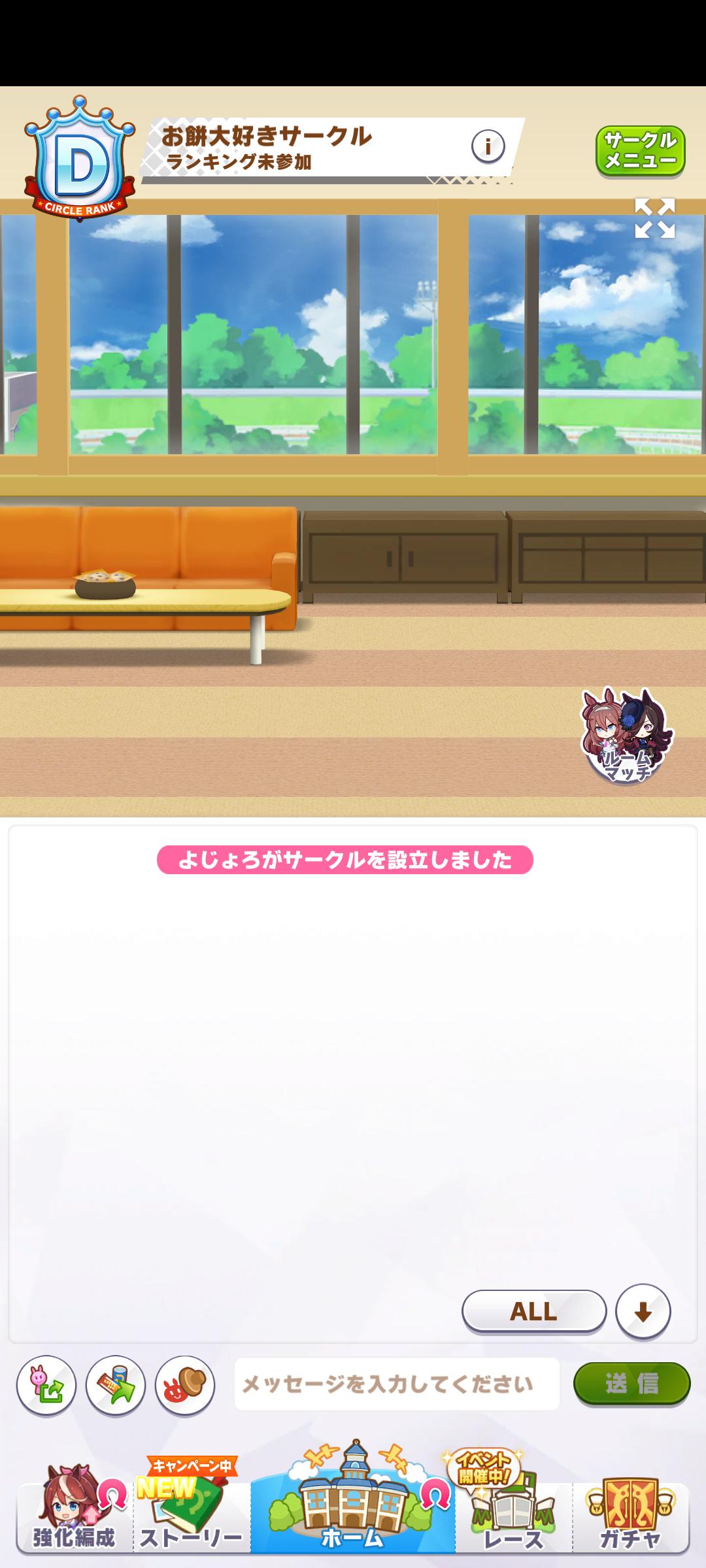The image size is (706, 1568).
Task: Switch to the 強化編成 tab
Action: click(x=75, y=1516)
